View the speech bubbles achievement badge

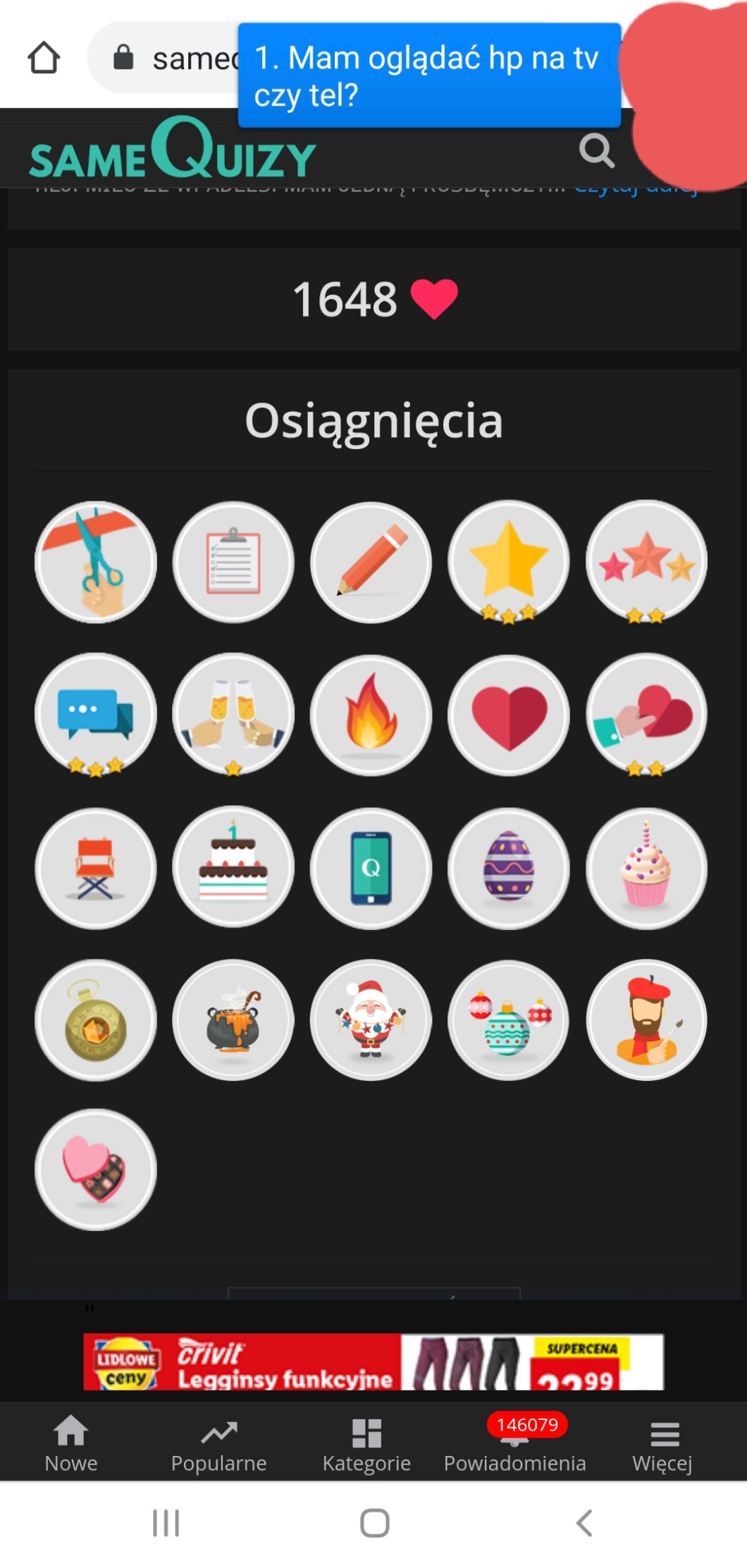[x=96, y=715]
